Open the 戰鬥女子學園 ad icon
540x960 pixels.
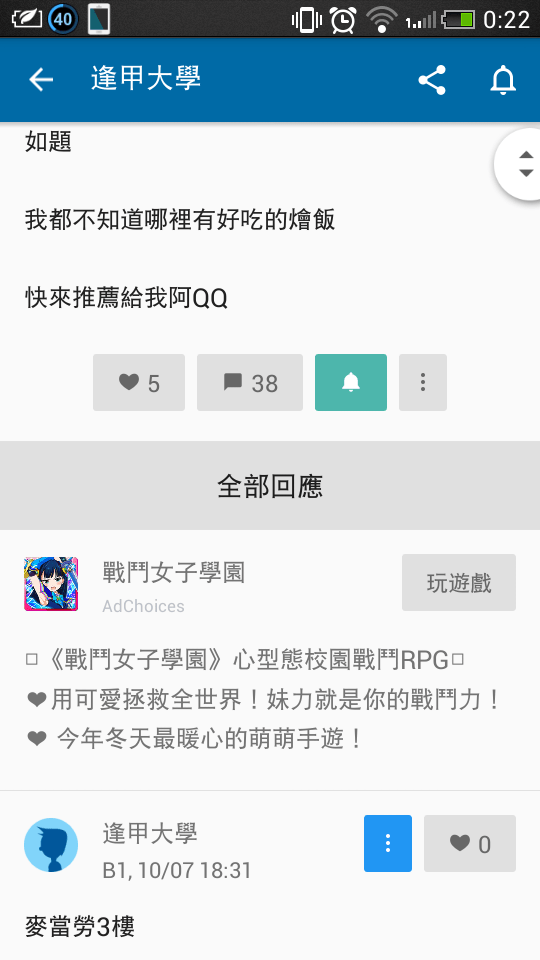(x=51, y=584)
